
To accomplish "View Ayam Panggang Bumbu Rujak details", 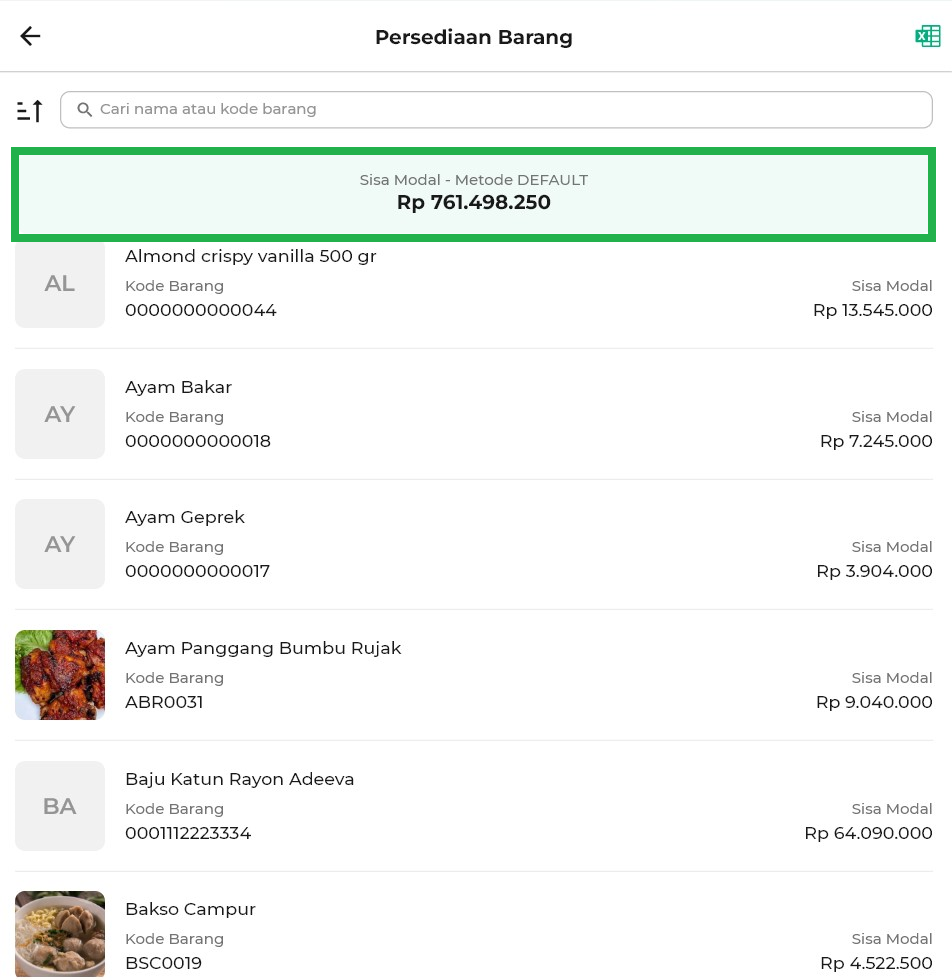I will point(474,675).
